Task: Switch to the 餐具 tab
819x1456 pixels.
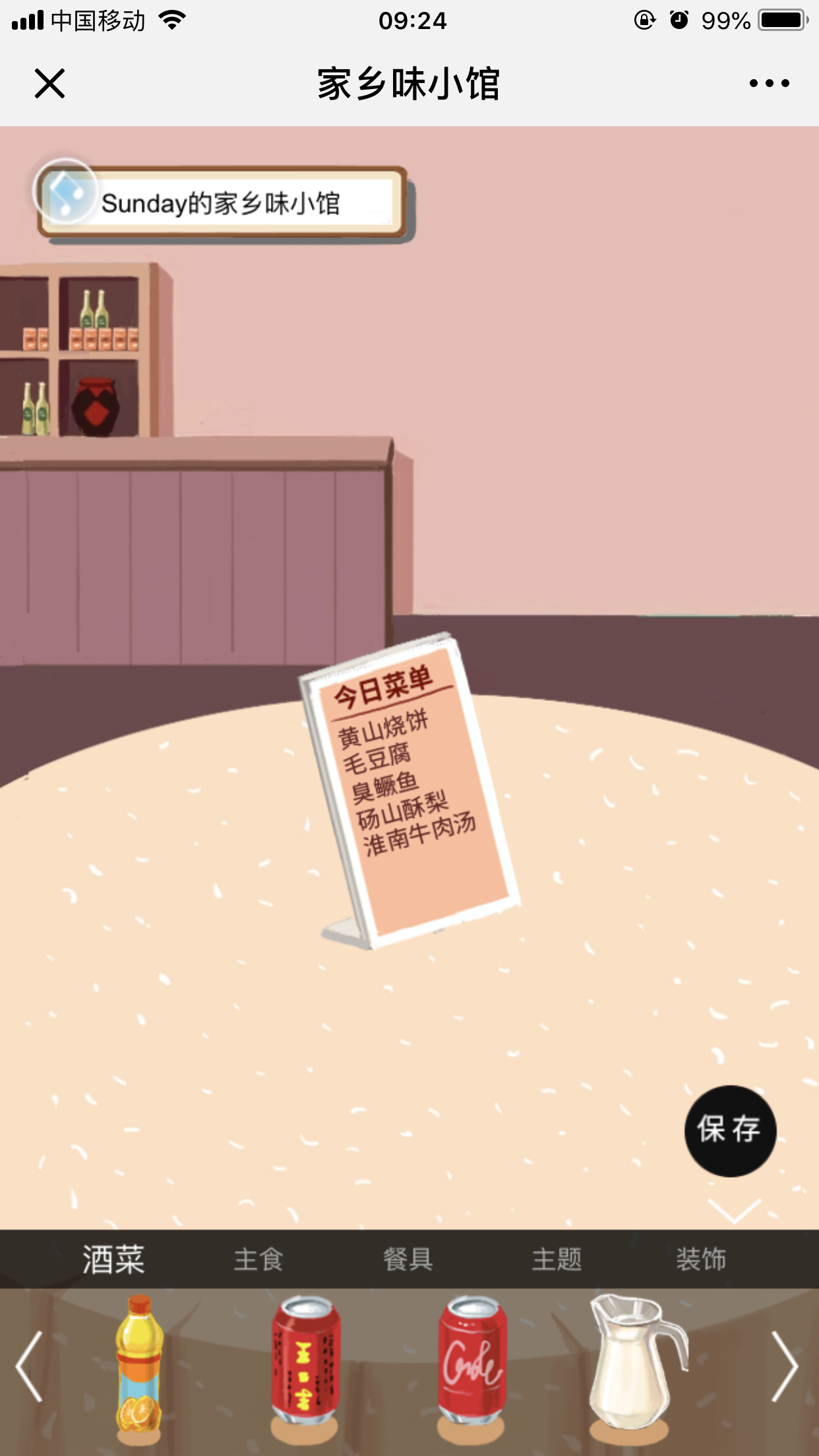Action: click(x=408, y=1259)
